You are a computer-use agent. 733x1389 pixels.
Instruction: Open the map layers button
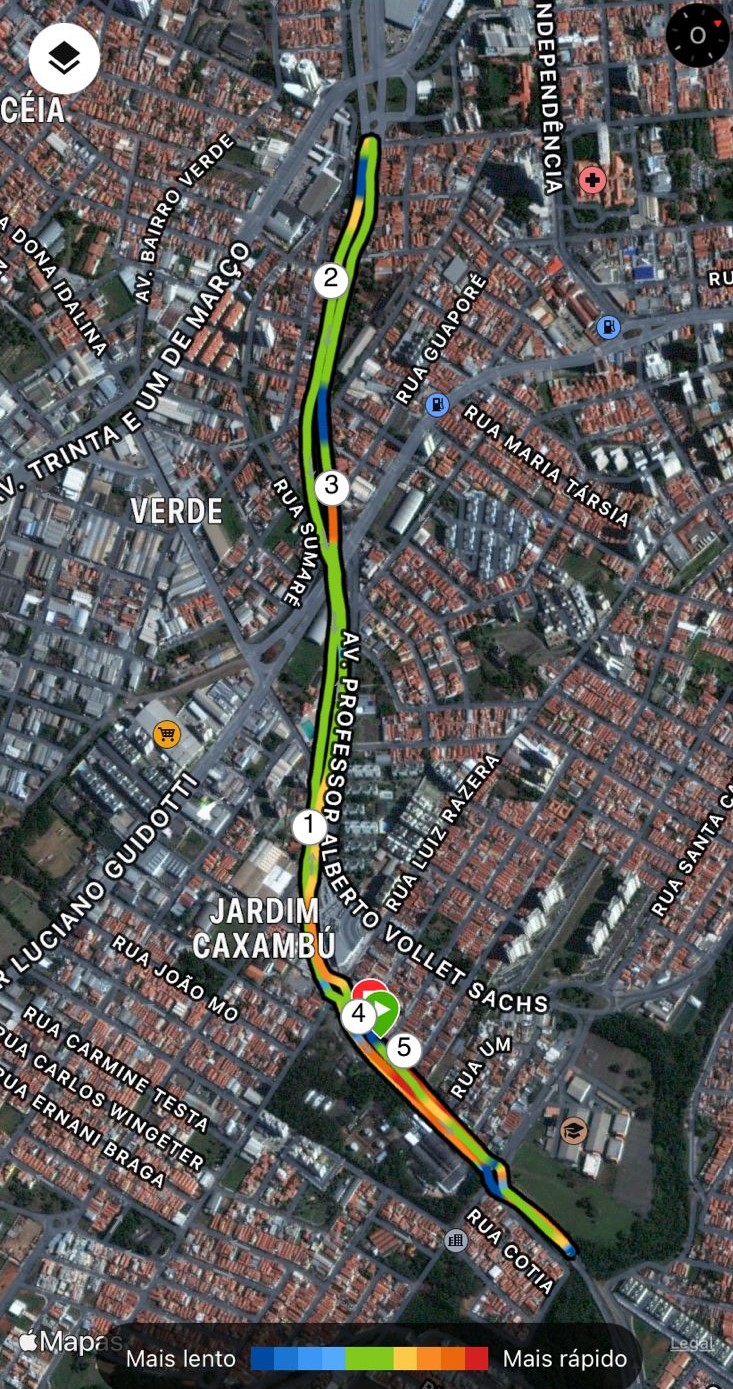point(64,58)
